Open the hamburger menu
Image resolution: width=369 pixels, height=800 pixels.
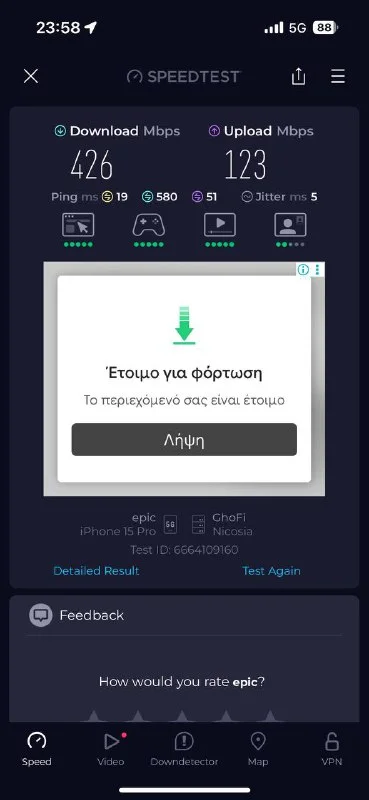(338, 77)
